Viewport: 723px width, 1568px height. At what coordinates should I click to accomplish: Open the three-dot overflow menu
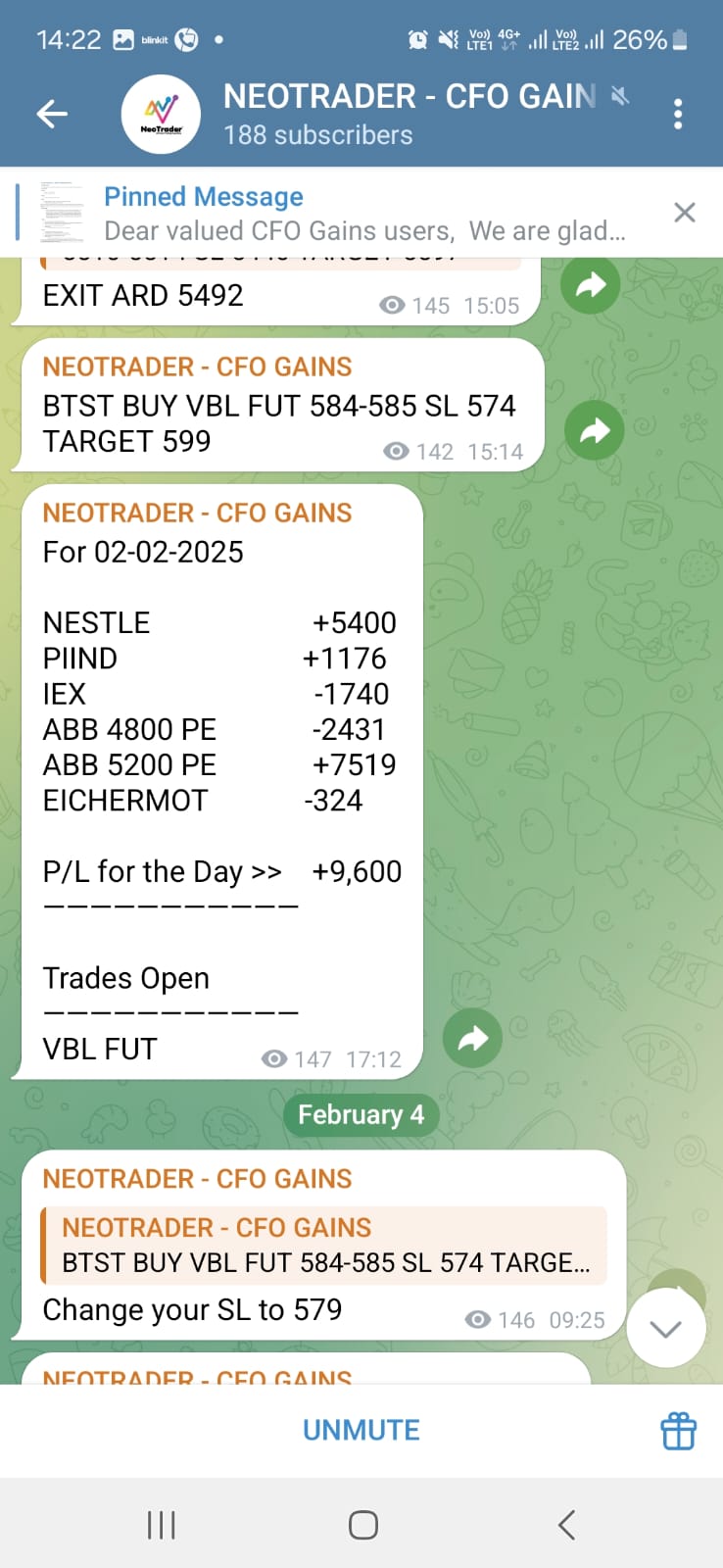click(x=678, y=115)
